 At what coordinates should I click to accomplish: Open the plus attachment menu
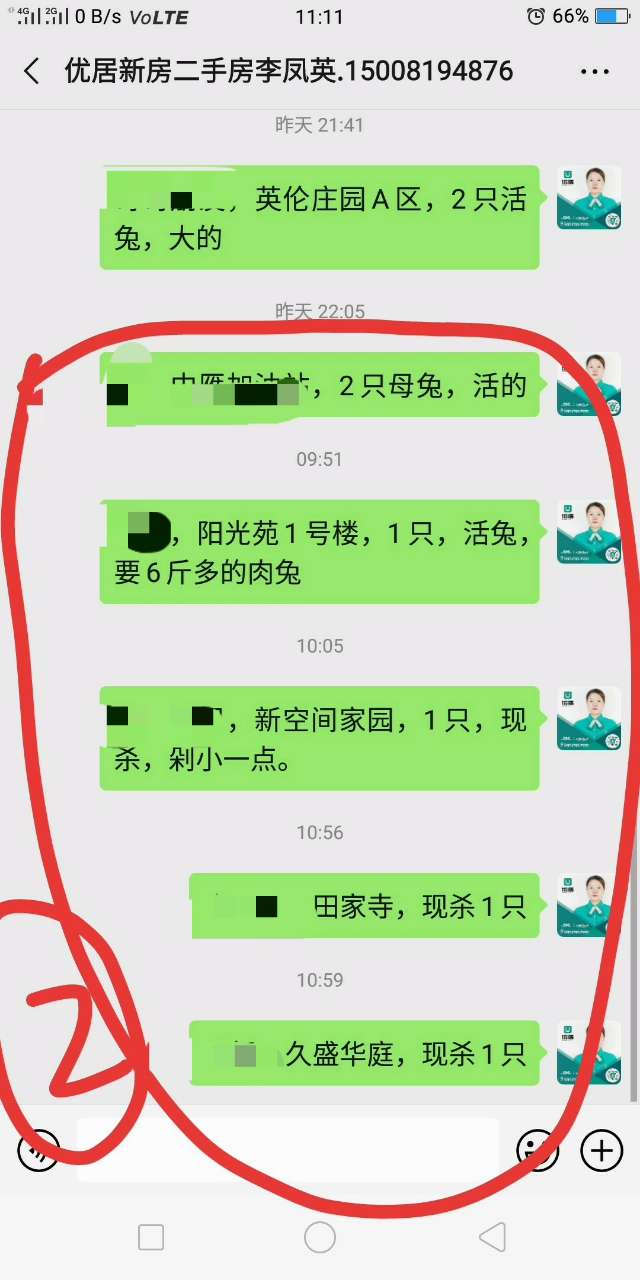point(601,1150)
